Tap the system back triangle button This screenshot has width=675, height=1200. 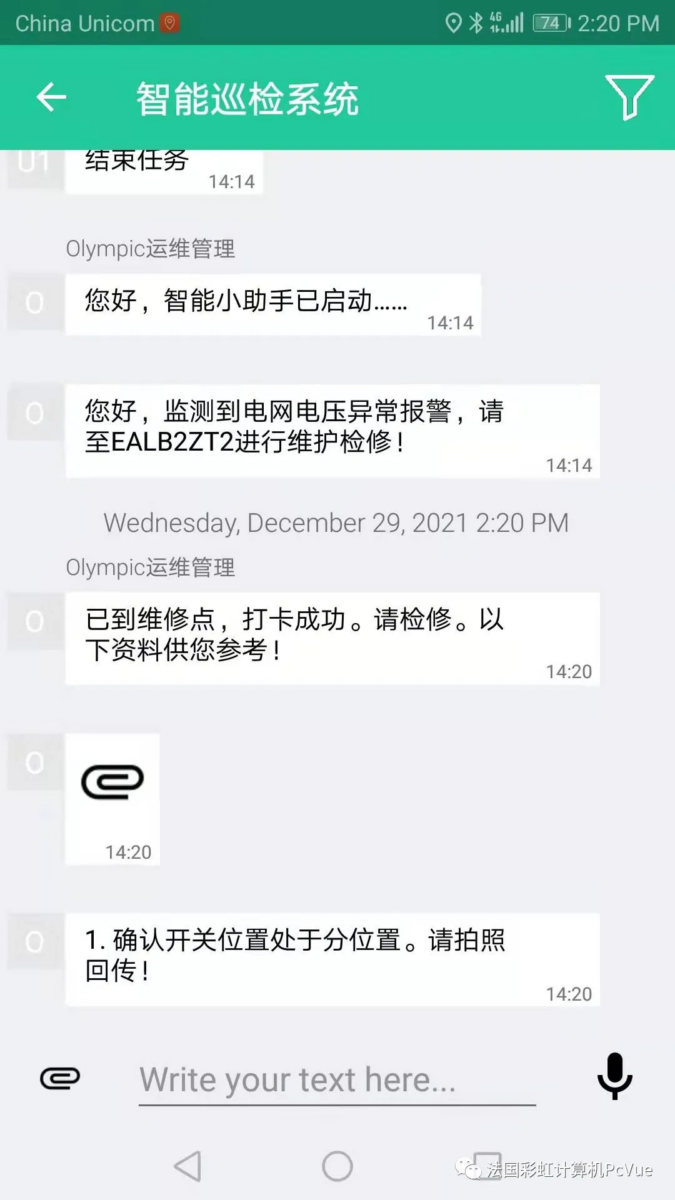pos(187,1166)
